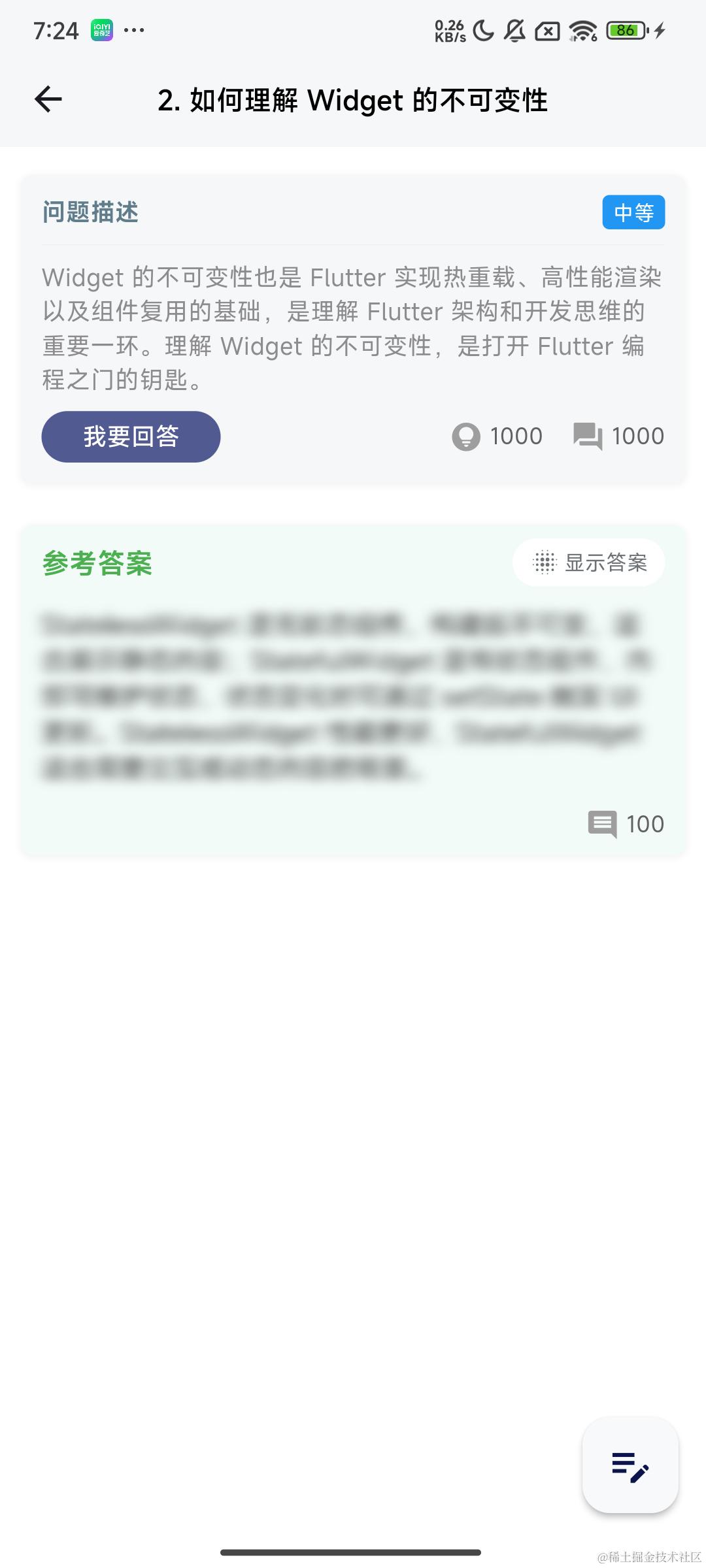706x1568 pixels.
Task: Open the reference answer's 100 comments
Action: (602, 824)
